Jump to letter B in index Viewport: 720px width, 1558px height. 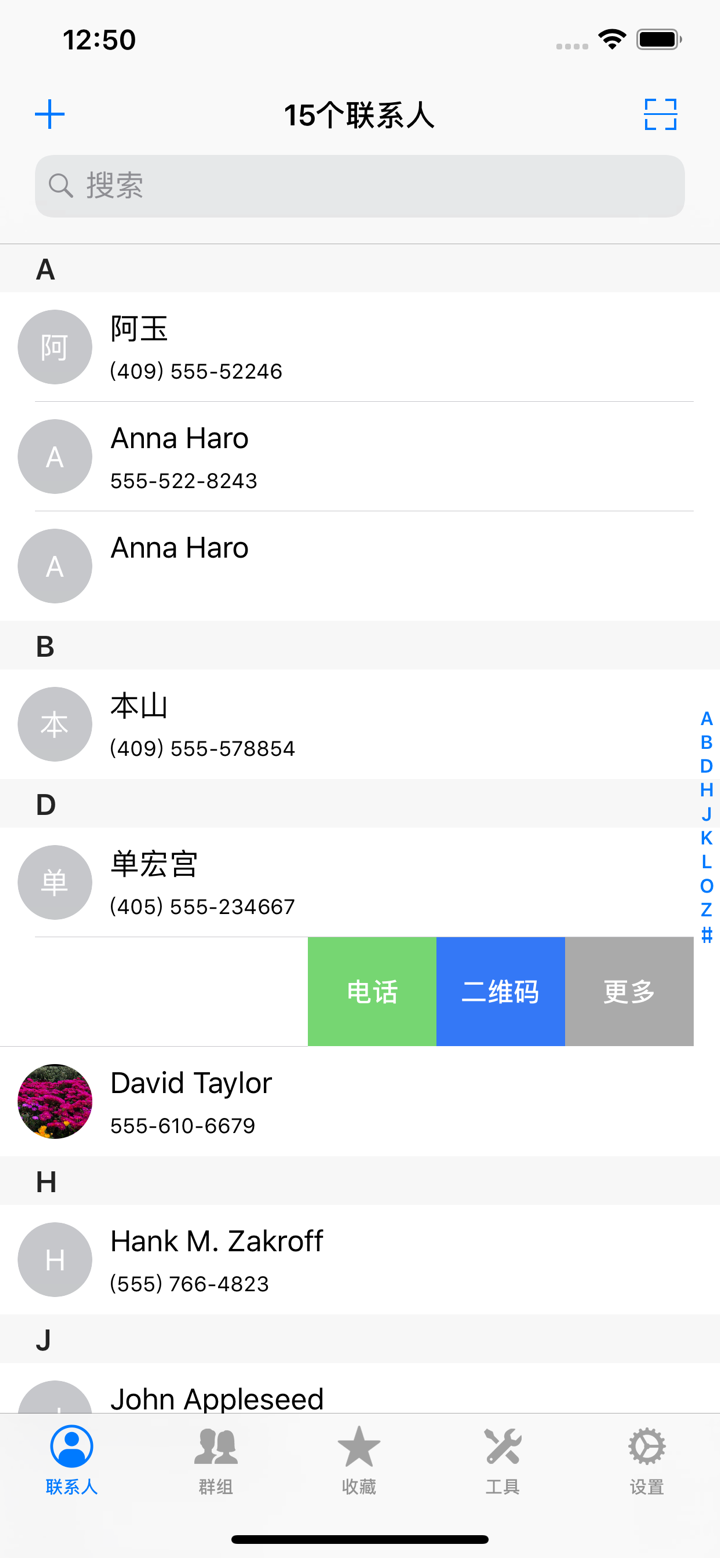pyautogui.click(x=706, y=742)
